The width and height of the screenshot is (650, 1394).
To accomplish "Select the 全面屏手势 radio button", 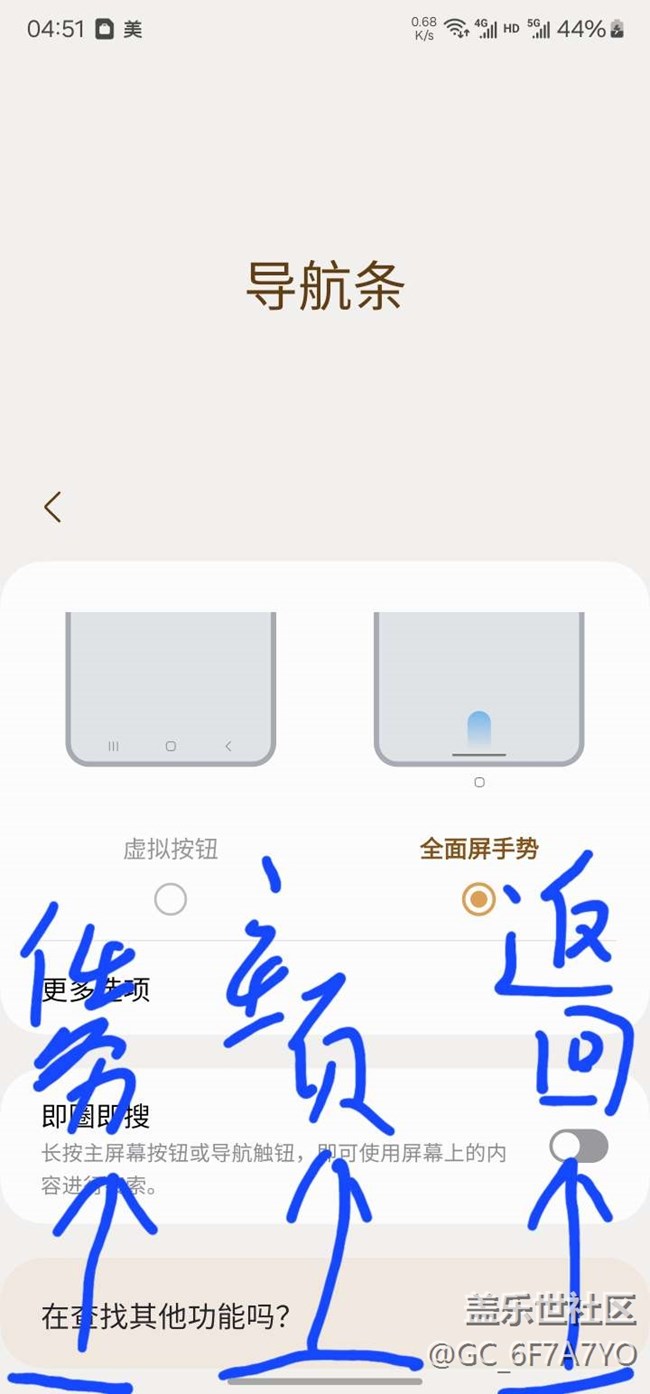I will pyautogui.click(x=479, y=899).
